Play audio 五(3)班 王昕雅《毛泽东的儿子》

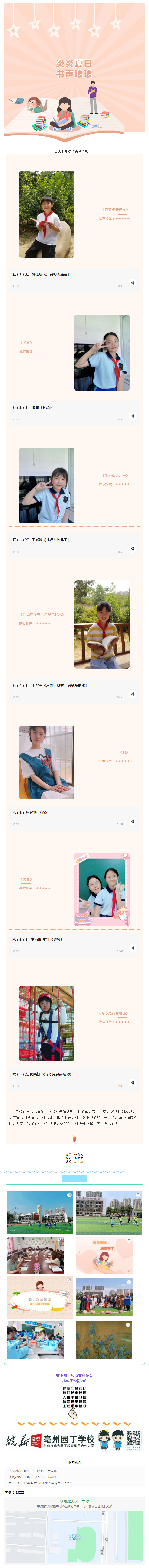point(132,548)
